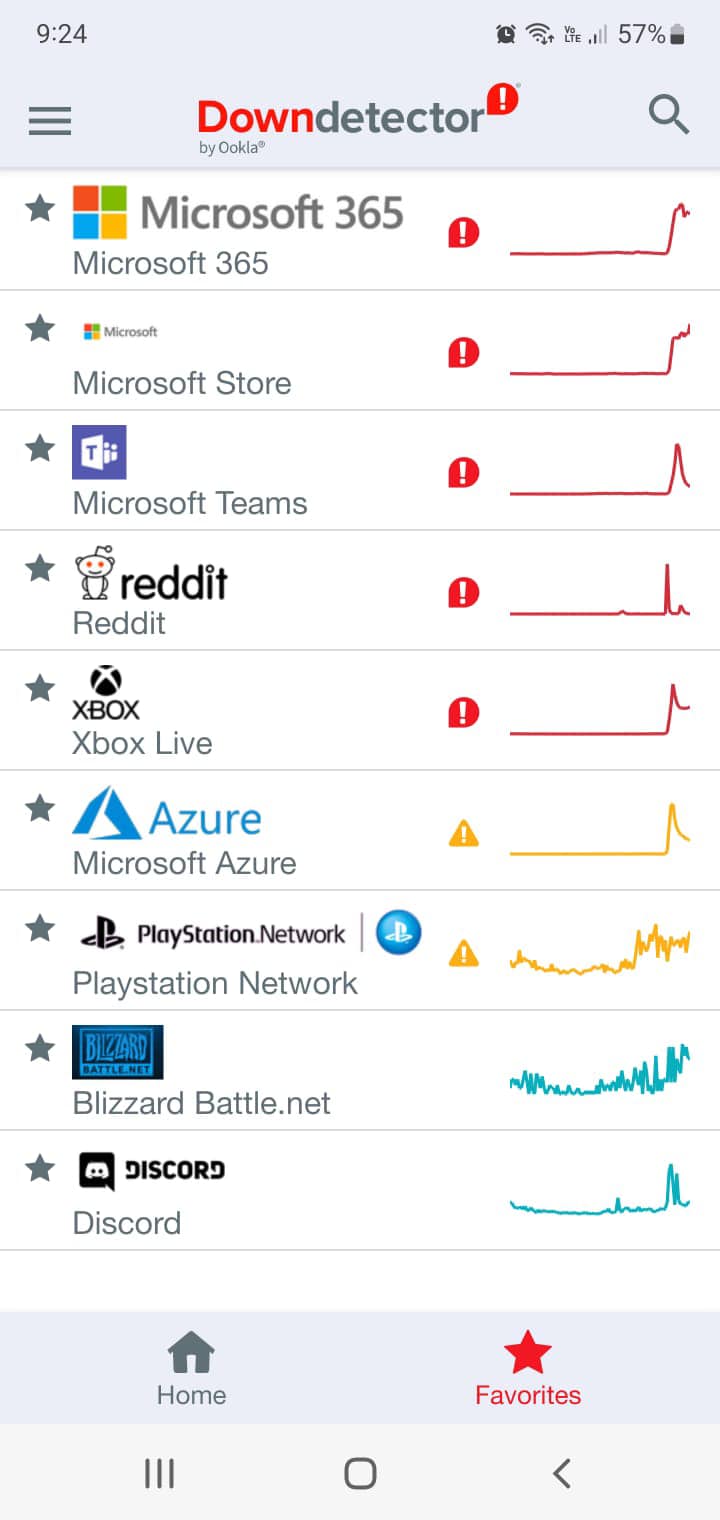Open the hamburger drawer menu
Image resolution: width=720 pixels, height=1520 pixels.
click(x=49, y=121)
